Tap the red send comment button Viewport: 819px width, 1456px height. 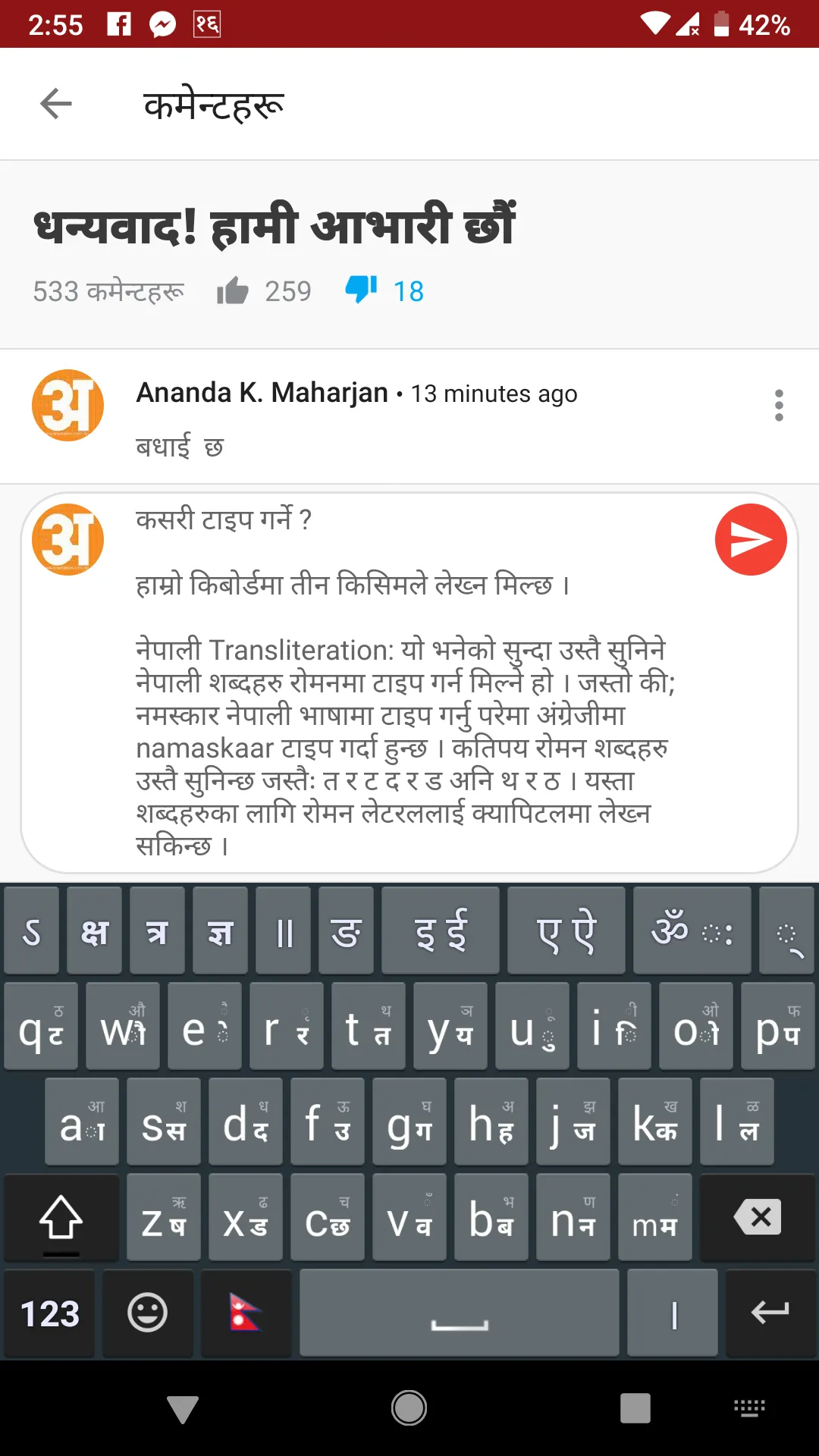click(751, 538)
